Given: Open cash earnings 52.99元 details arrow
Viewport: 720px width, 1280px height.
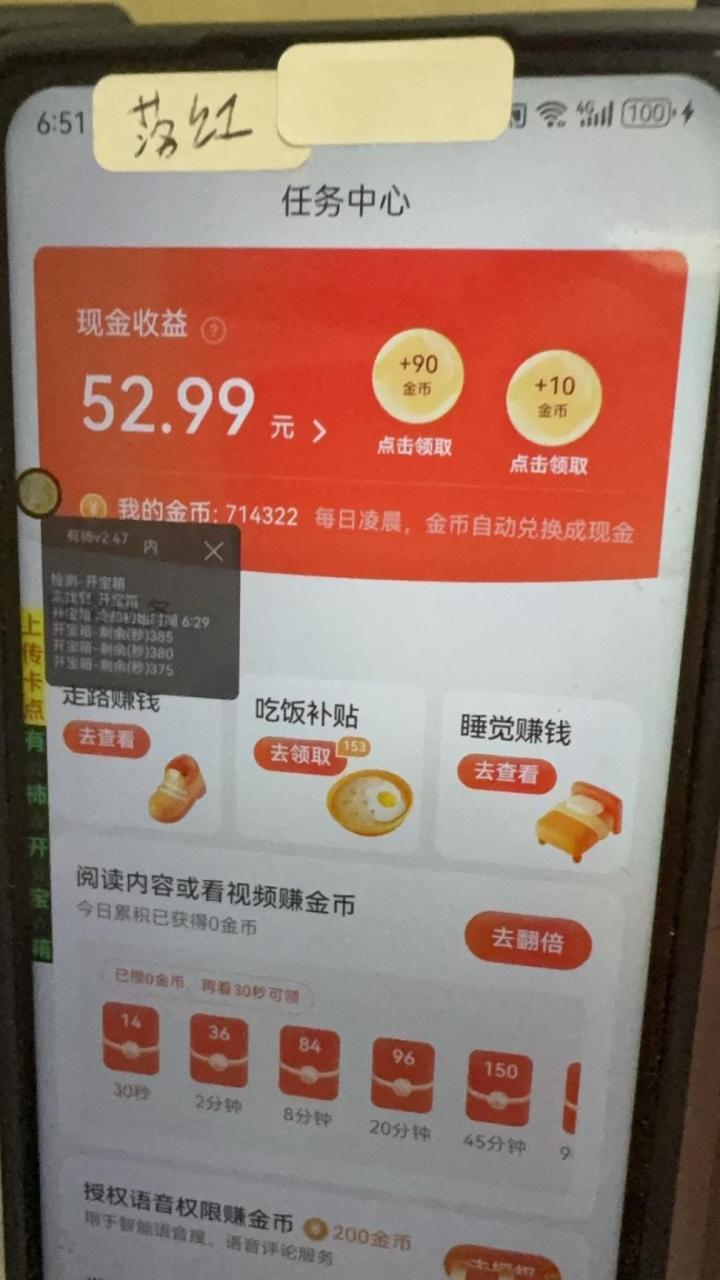Looking at the screenshot, I should (319, 431).
